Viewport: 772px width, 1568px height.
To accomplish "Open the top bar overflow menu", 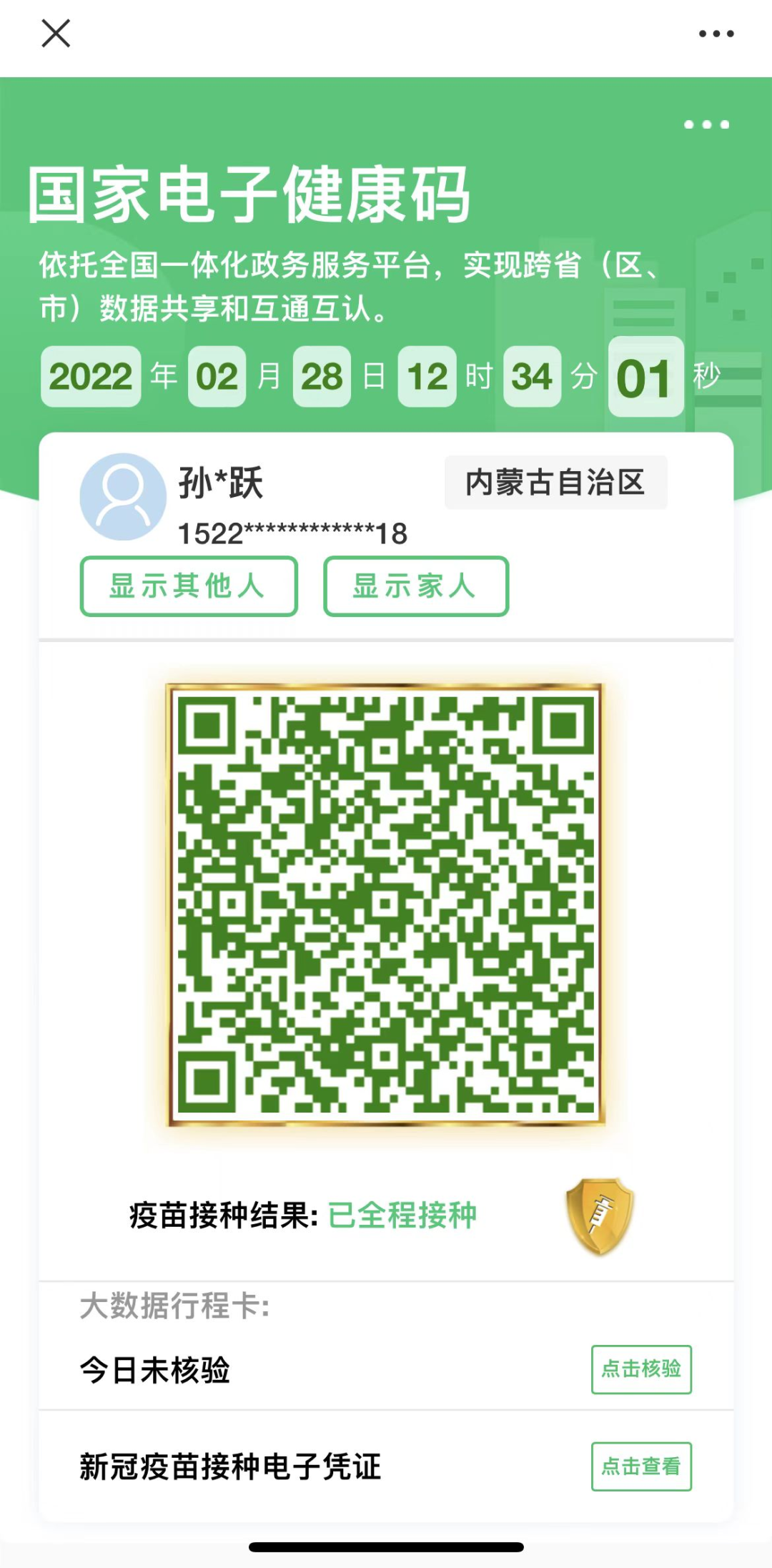I will click(716, 34).
